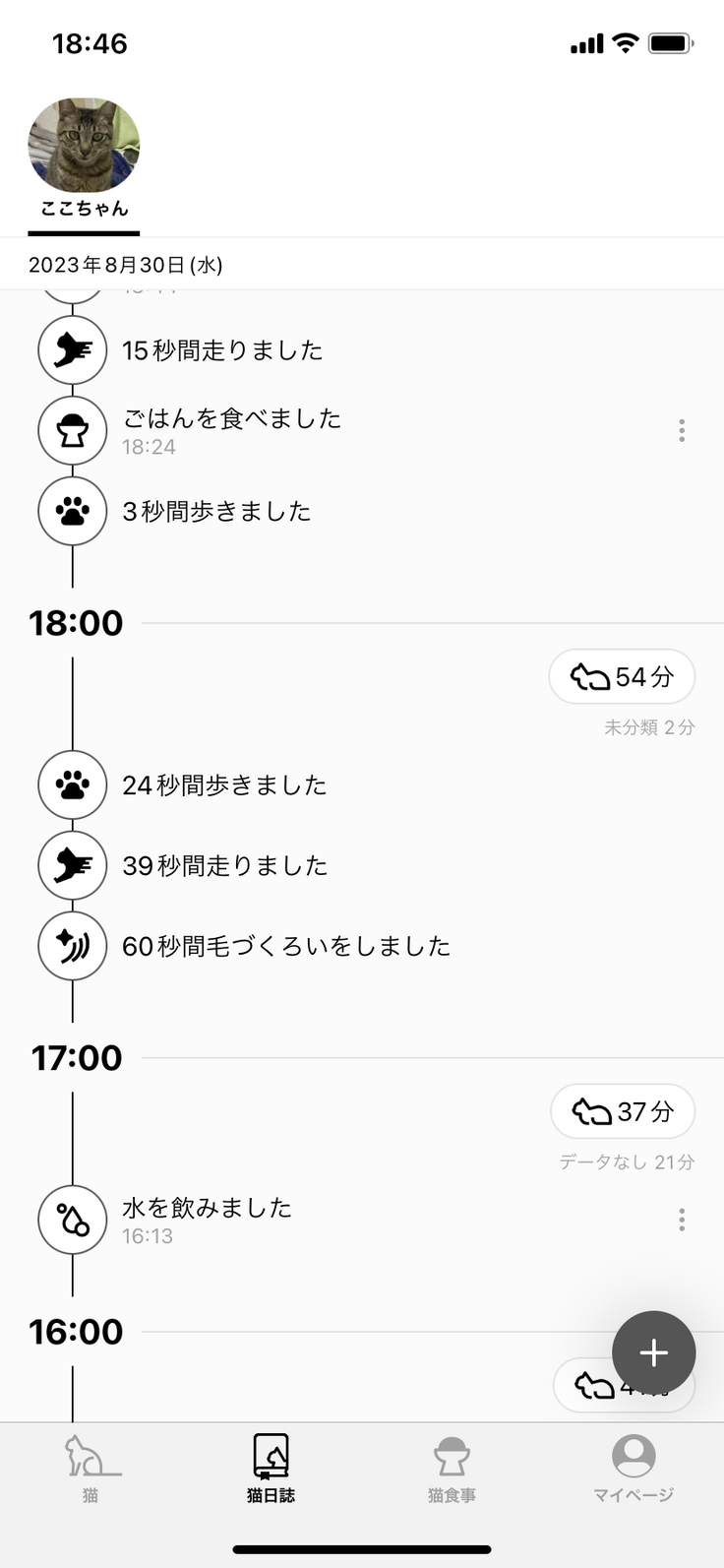The width and height of the screenshot is (724, 1568).
Task: Tap the 54分 rest duration chip
Action: 622,677
